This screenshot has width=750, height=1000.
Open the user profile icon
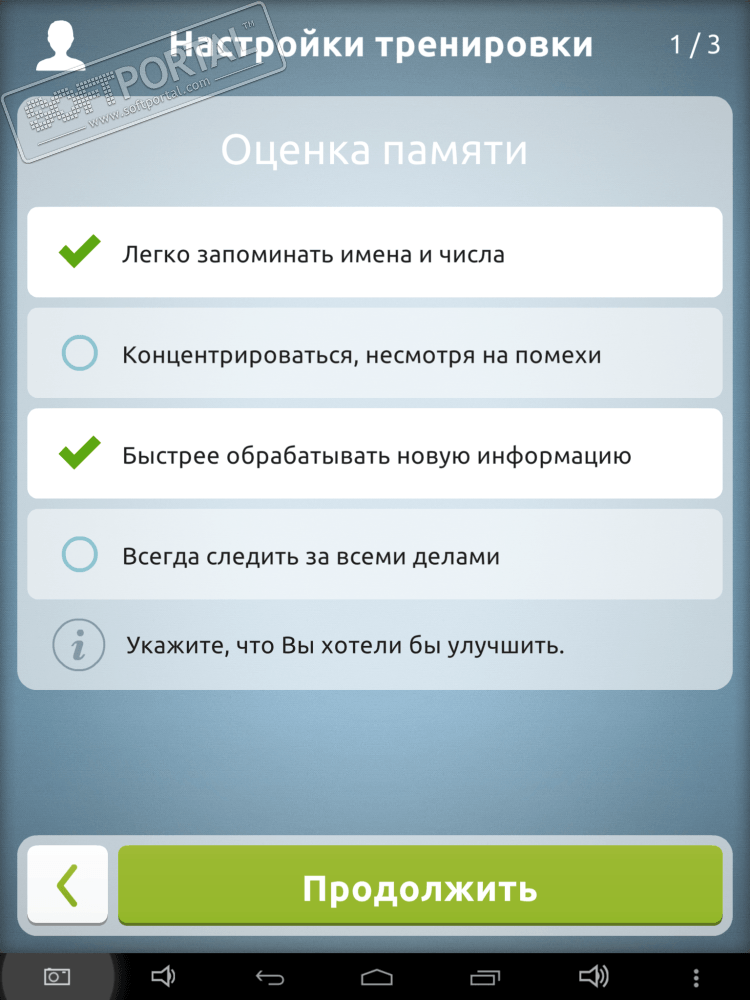click(59, 45)
